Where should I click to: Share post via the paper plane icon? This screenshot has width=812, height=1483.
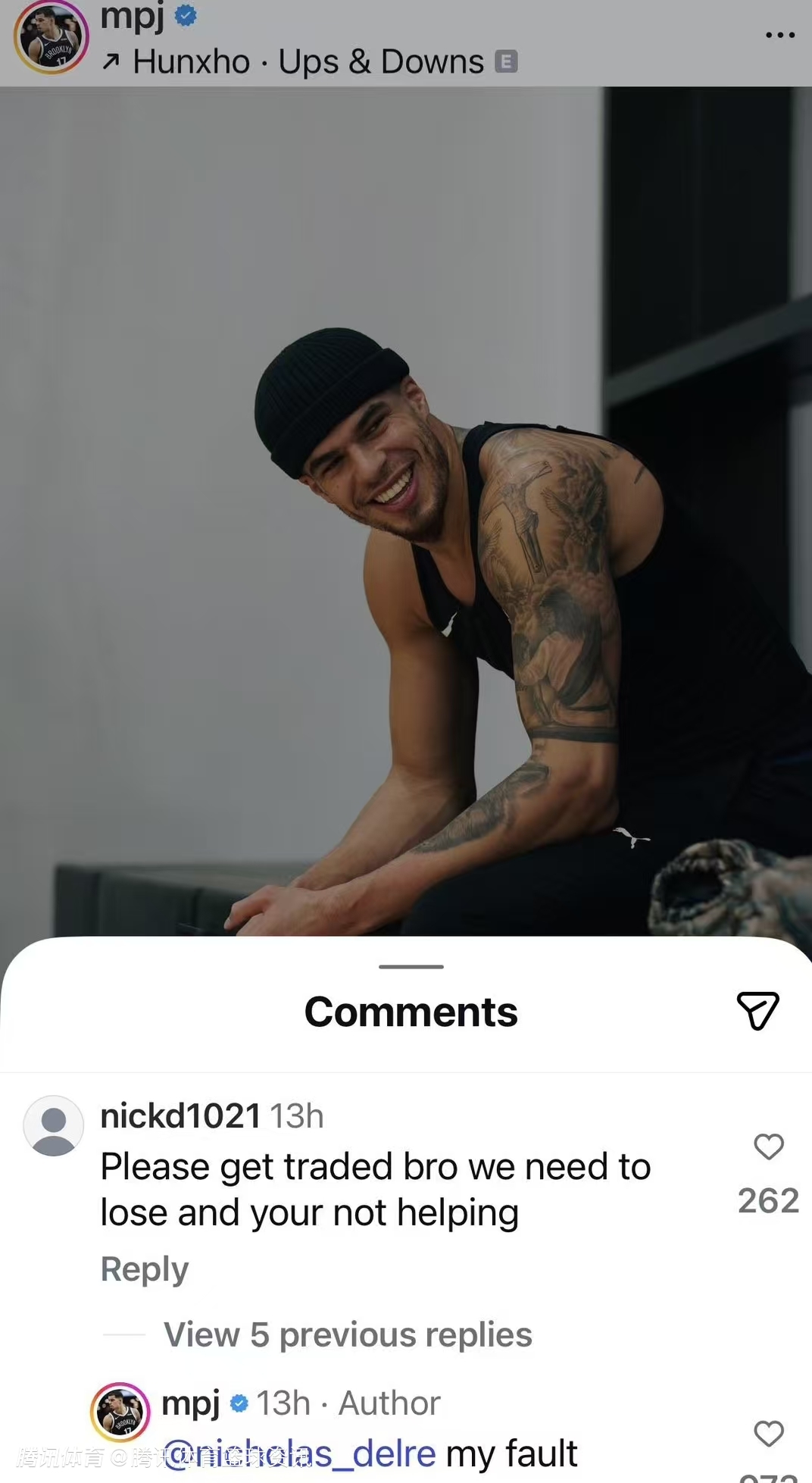click(x=757, y=1011)
